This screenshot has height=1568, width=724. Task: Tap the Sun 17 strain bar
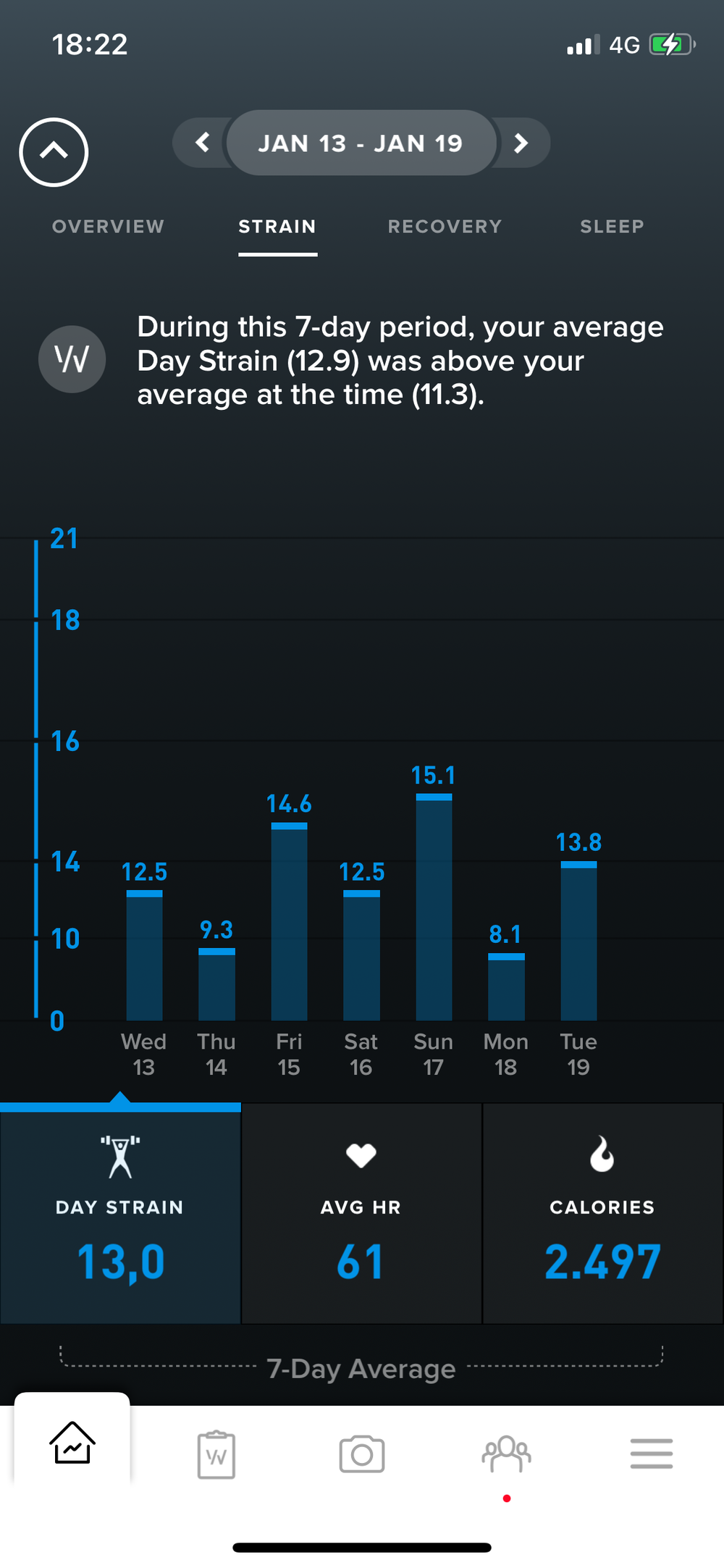434,909
